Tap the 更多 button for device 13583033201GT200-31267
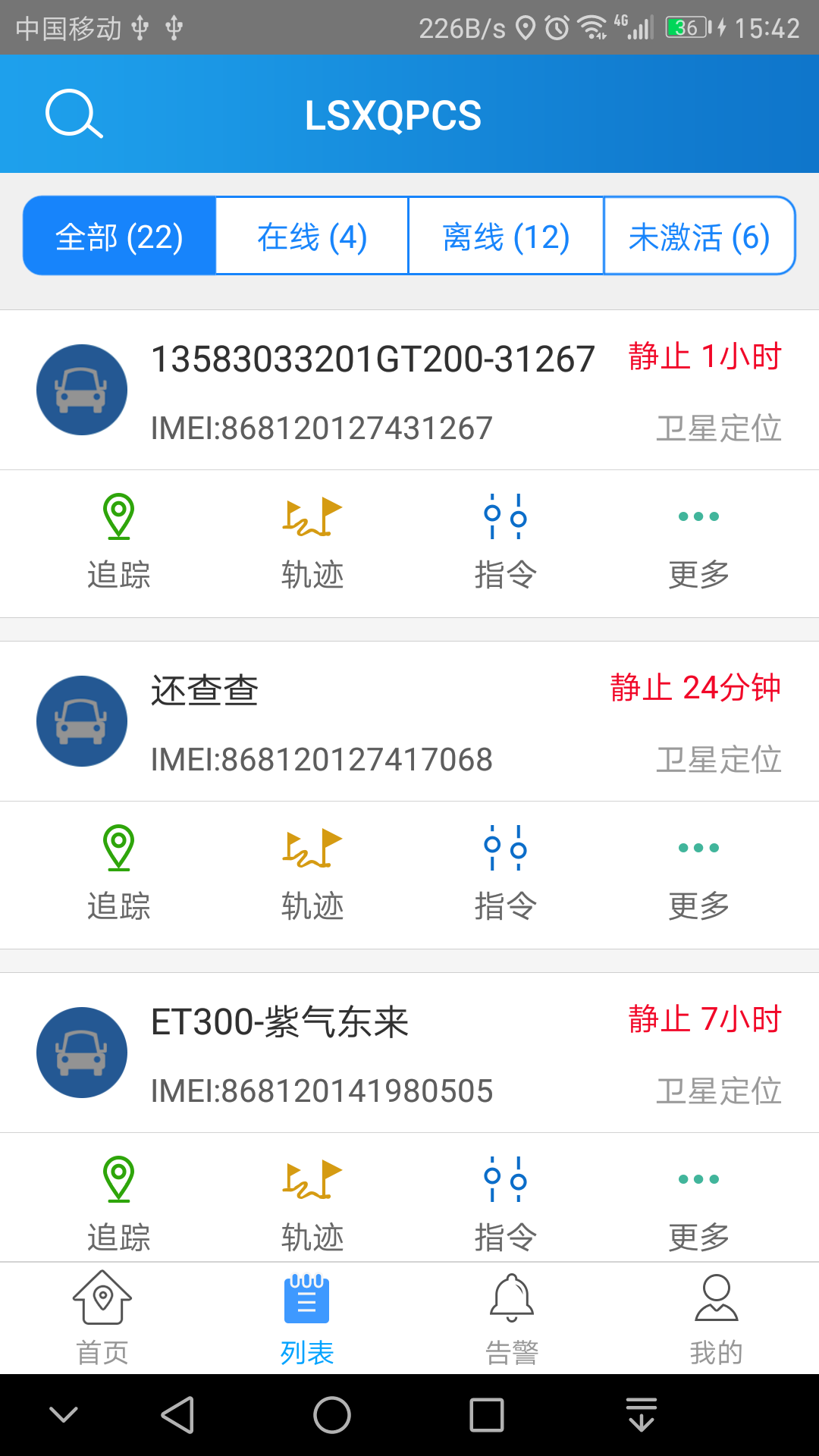 coord(699,538)
